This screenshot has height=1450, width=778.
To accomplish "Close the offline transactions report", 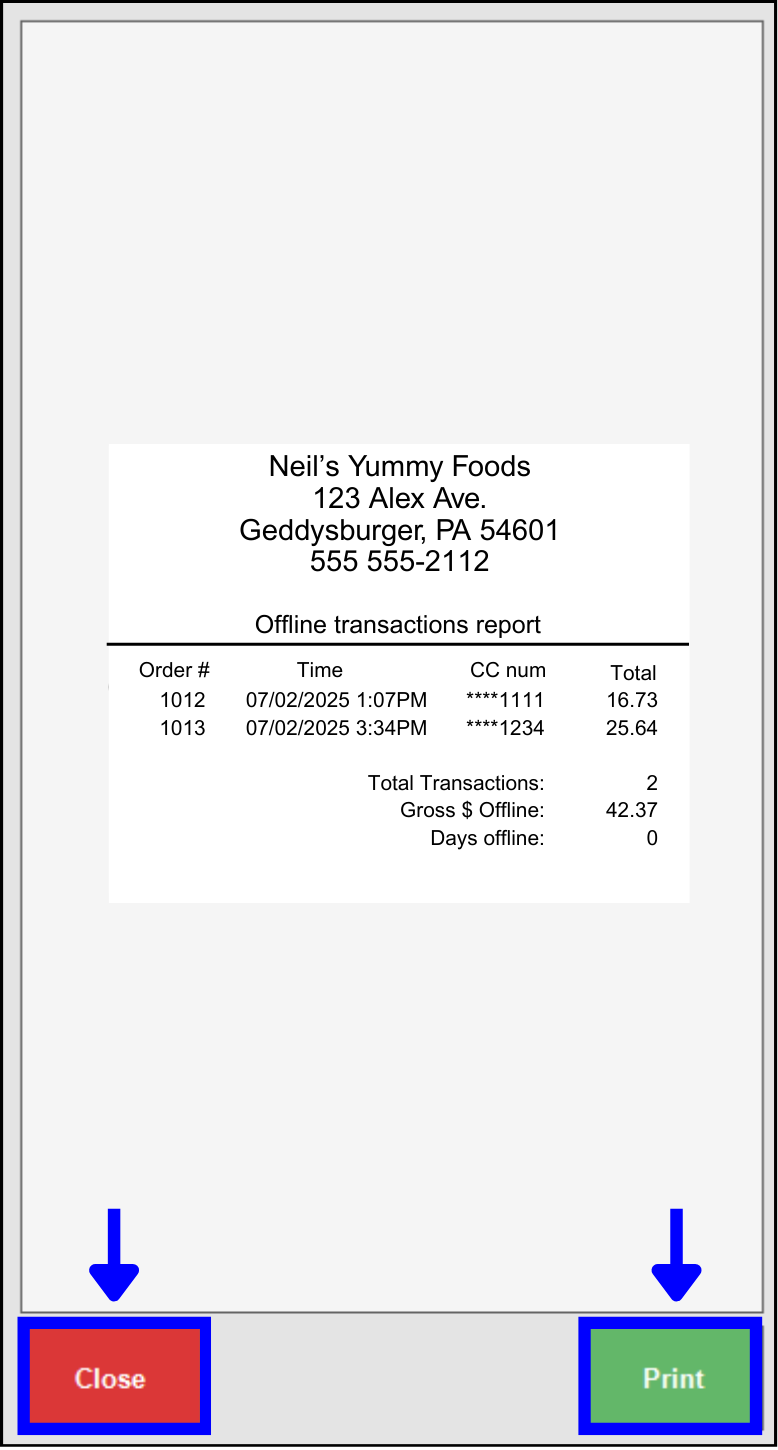I will 110,1377.
